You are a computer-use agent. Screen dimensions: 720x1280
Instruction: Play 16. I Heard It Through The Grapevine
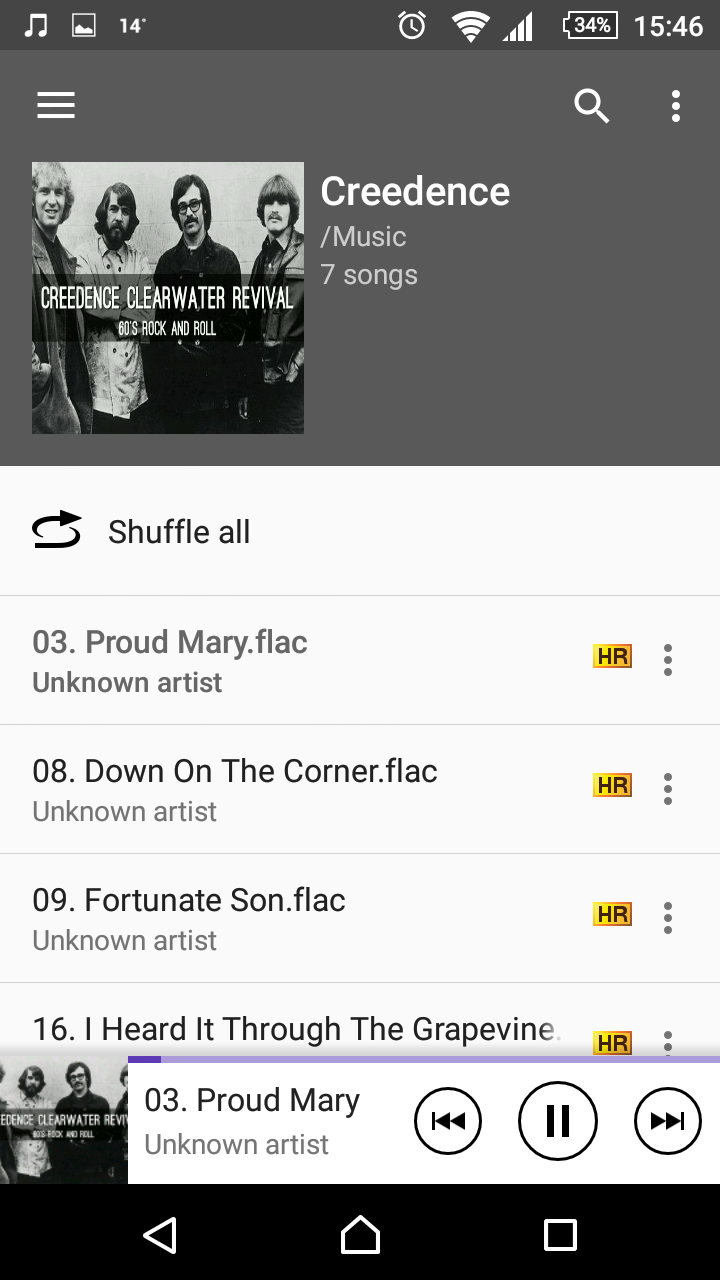296,1028
